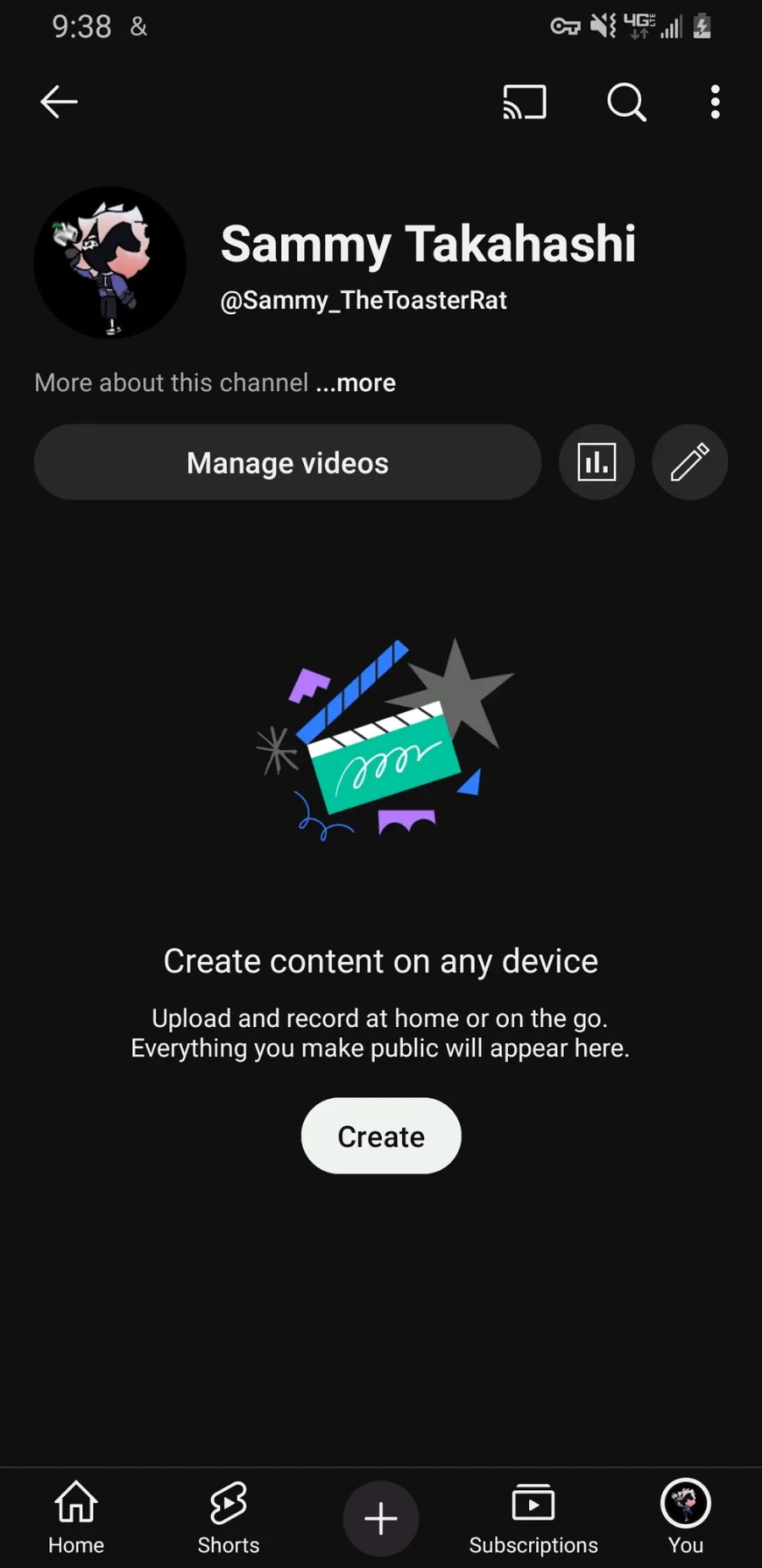
Task: Expand the channel description via ...more
Action: pyautogui.click(x=356, y=383)
